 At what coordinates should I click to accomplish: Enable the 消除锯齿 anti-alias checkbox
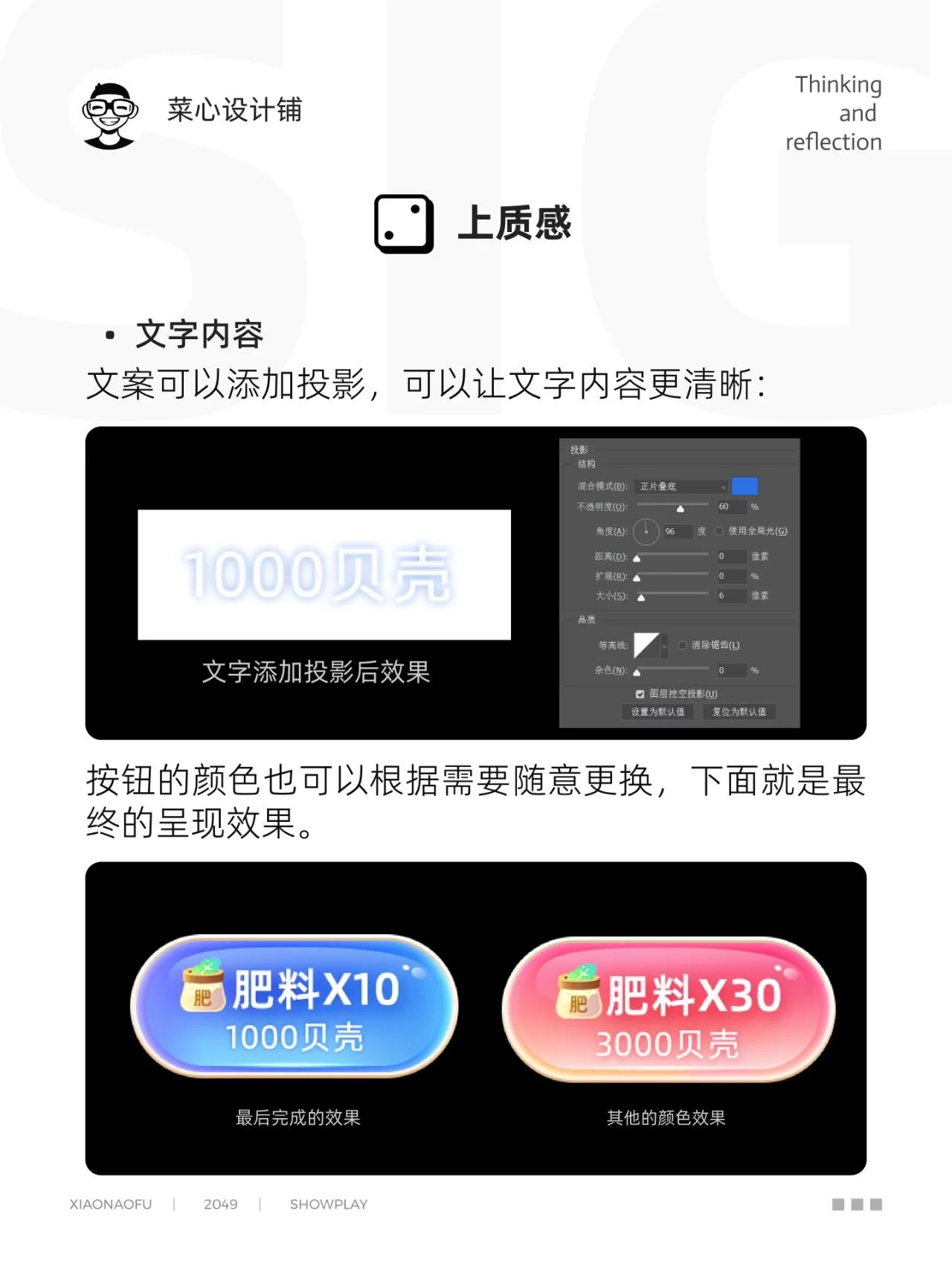(x=684, y=646)
